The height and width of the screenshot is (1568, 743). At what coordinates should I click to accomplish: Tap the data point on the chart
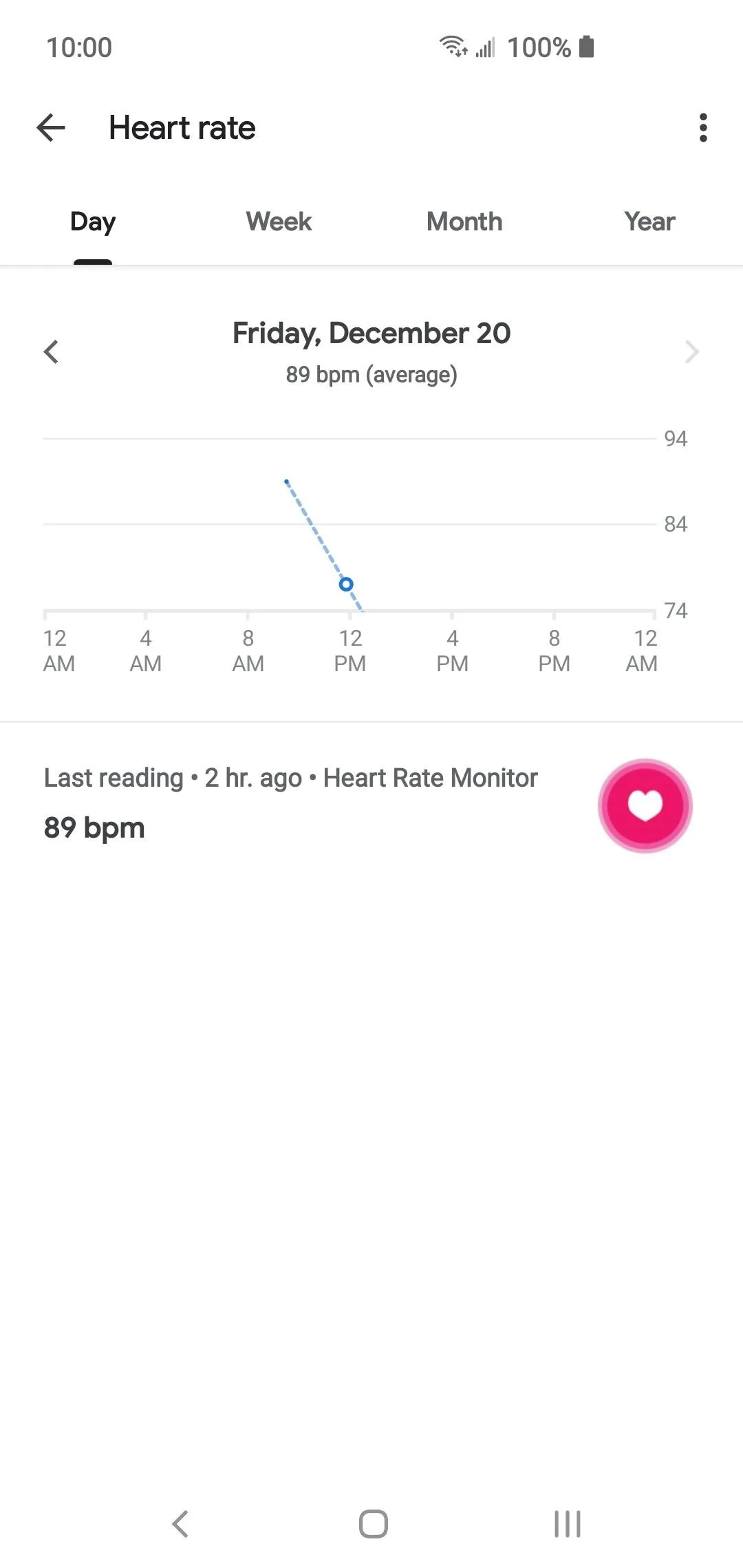tap(346, 585)
